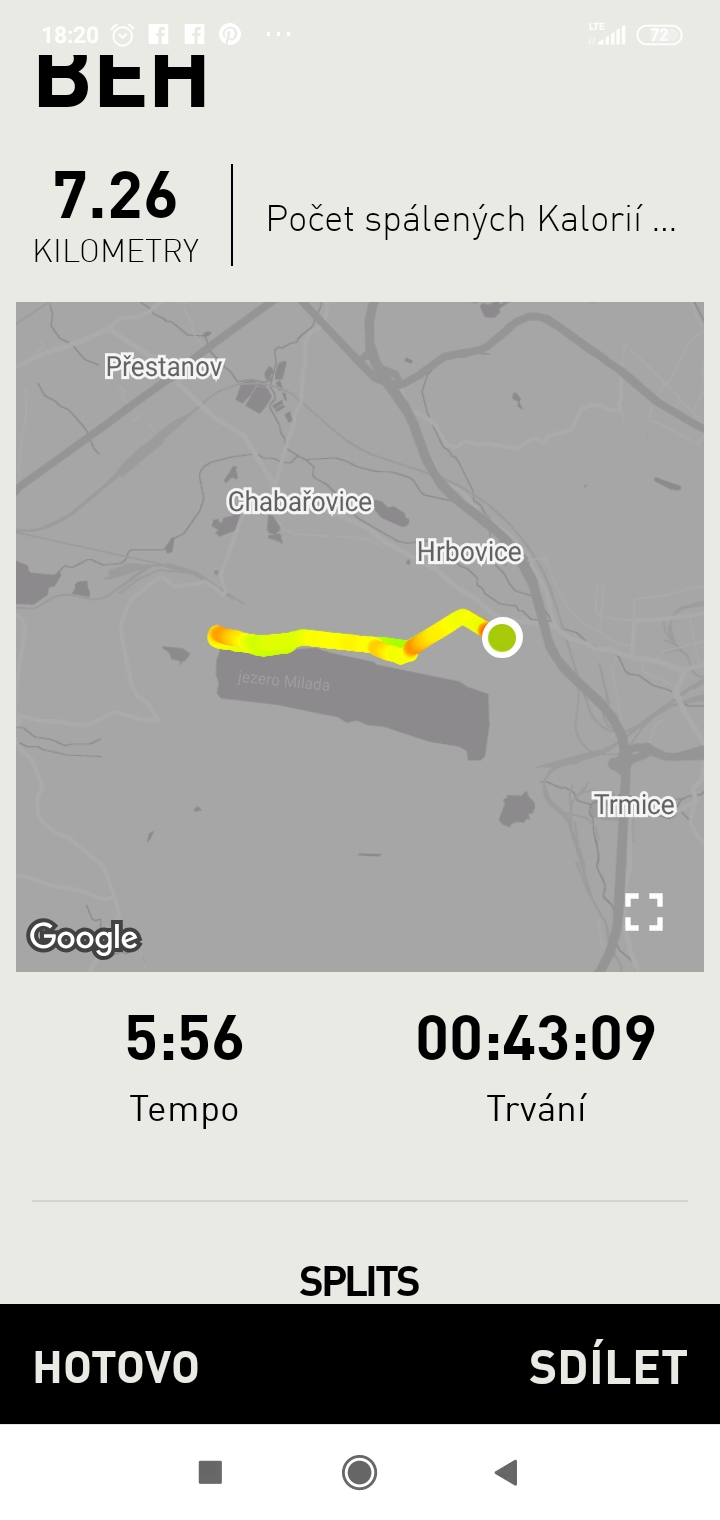The image size is (720, 1520).
Task: Tap HOTOVO to finish
Action: (116, 1367)
